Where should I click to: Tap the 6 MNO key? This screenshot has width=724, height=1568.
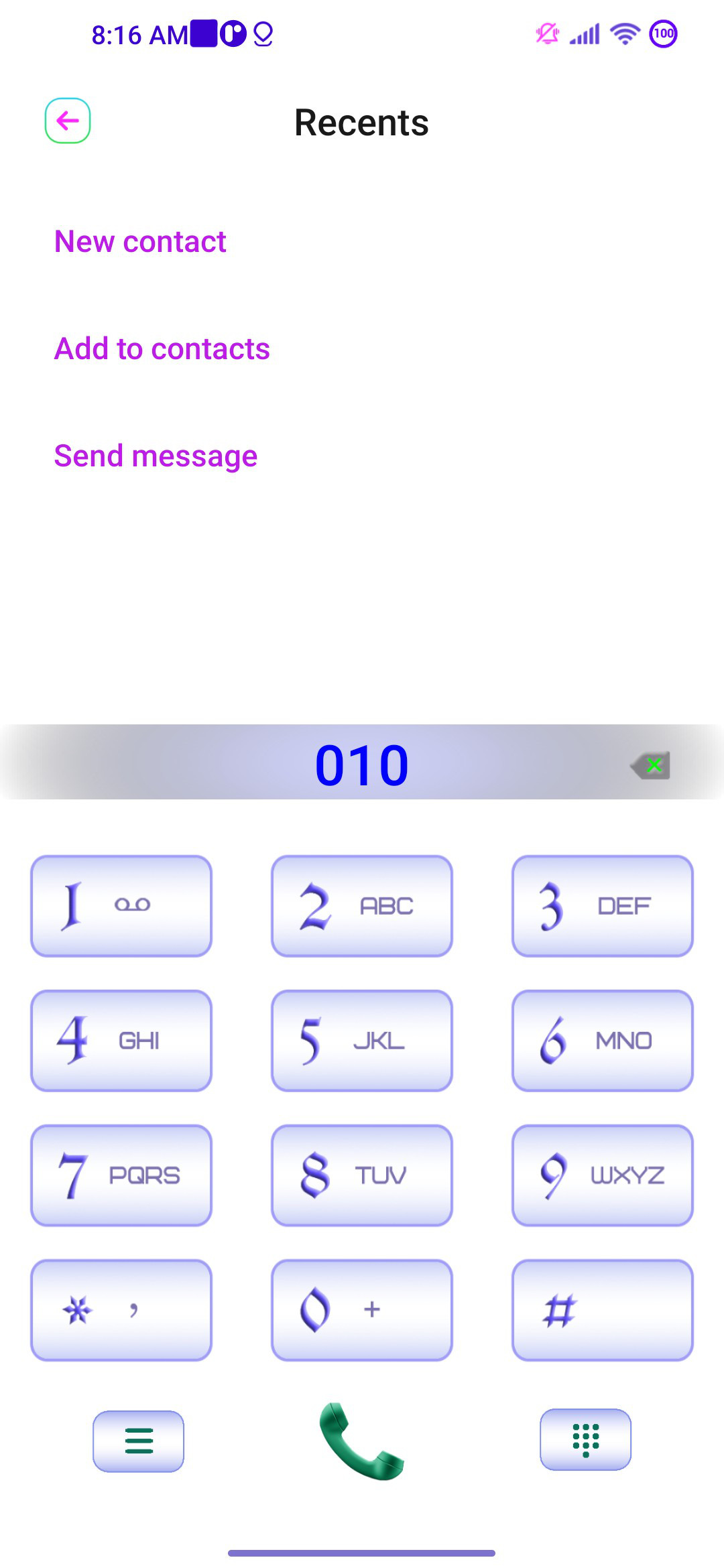(x=603, y=1041)
